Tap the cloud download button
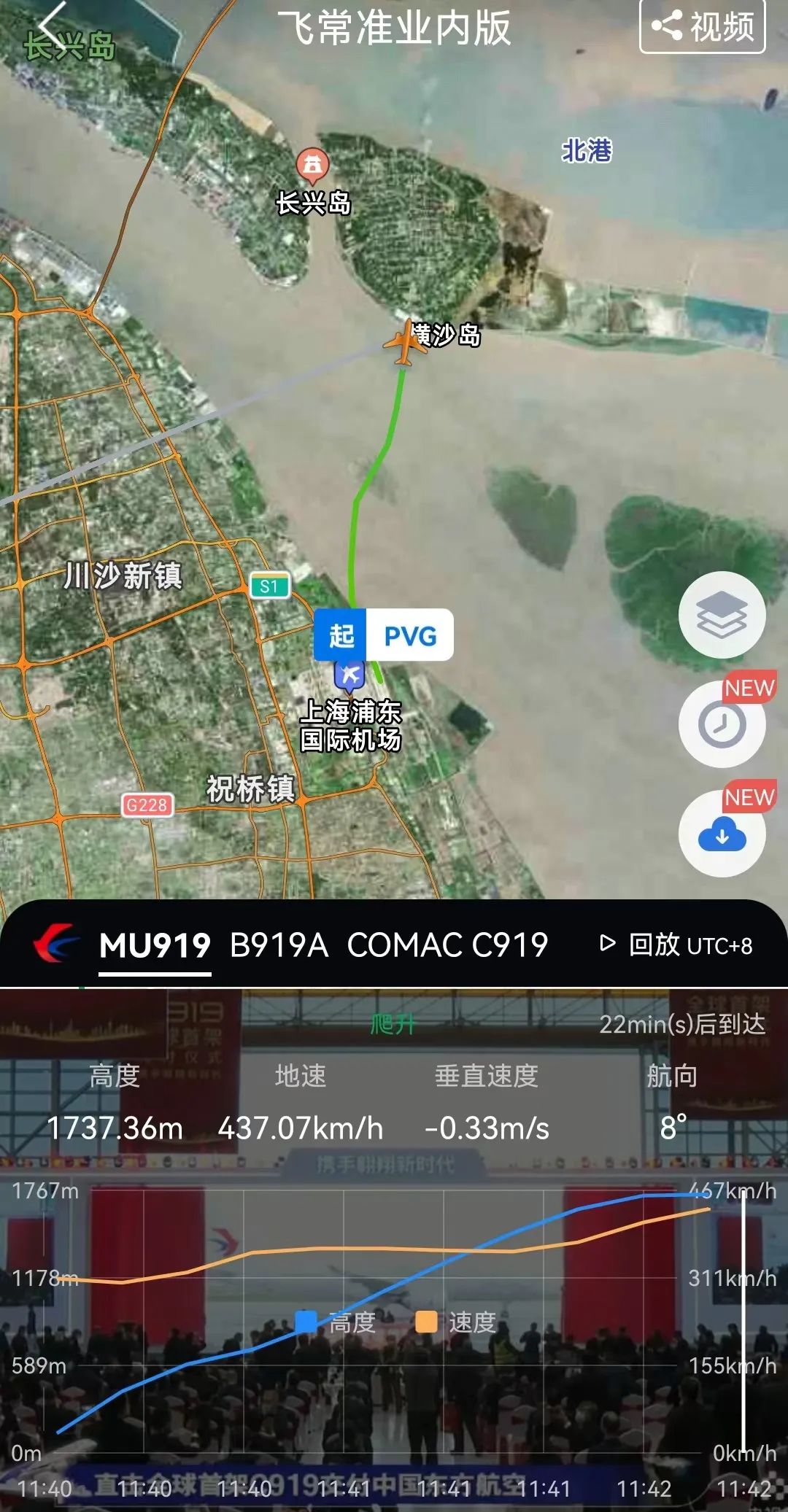 [x=722, y=834]
